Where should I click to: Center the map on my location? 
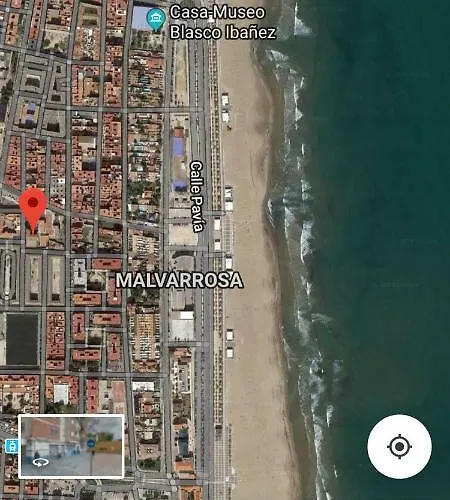tap(399, 446)
